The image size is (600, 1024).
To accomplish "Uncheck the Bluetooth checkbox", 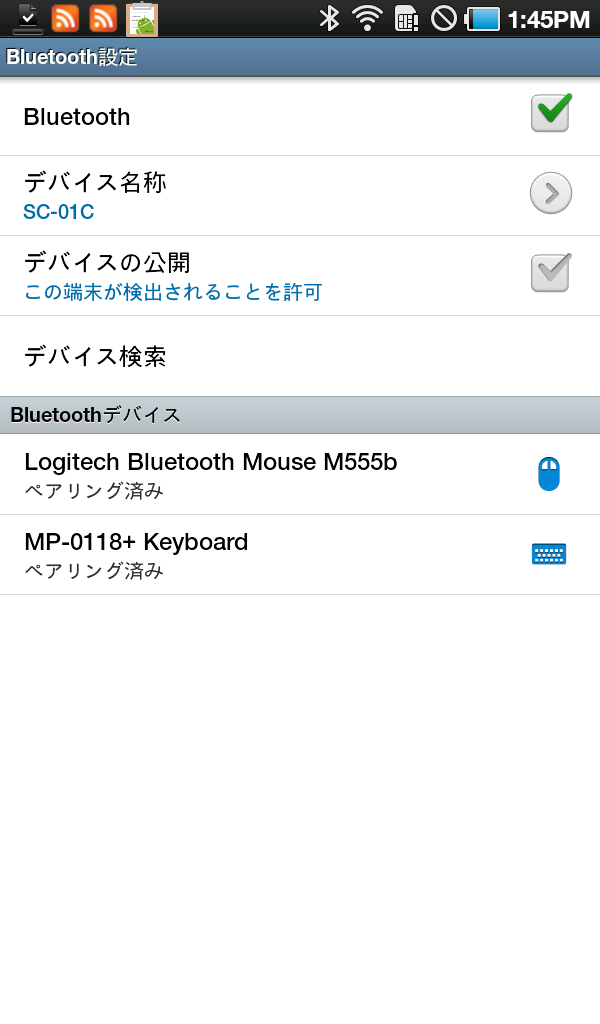I will tap(550, 115).
